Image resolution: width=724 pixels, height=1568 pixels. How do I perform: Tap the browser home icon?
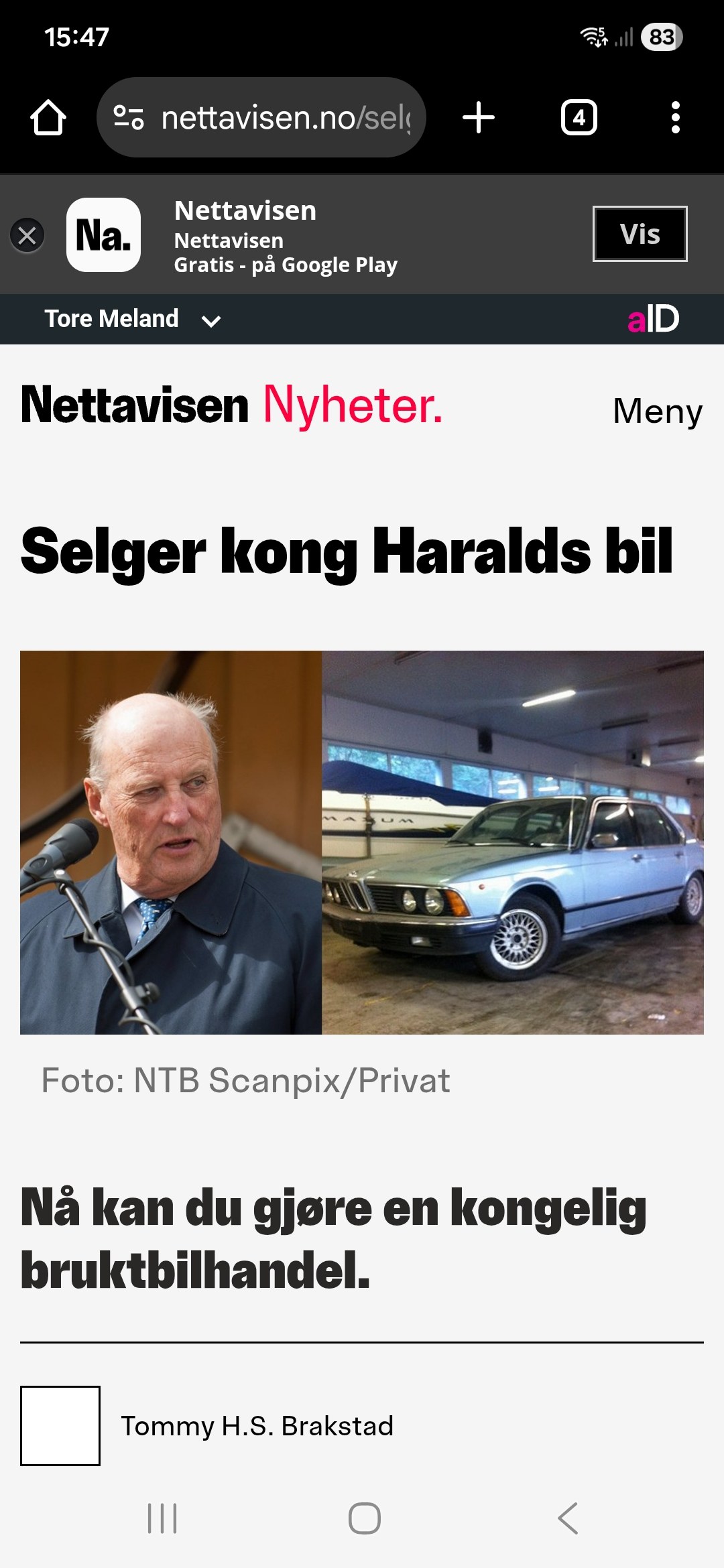(48, 118)
